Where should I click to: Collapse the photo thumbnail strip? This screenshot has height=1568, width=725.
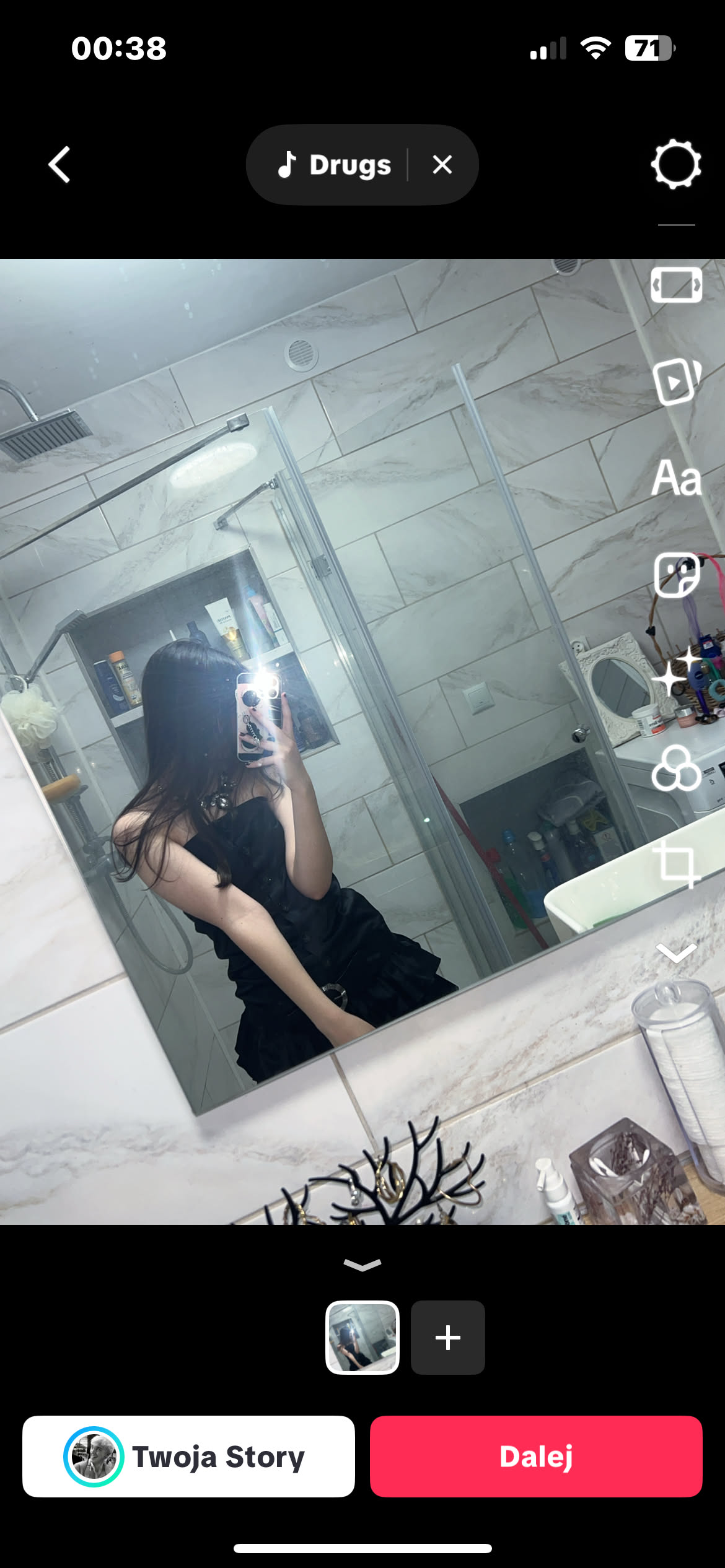pos(362,1265)
